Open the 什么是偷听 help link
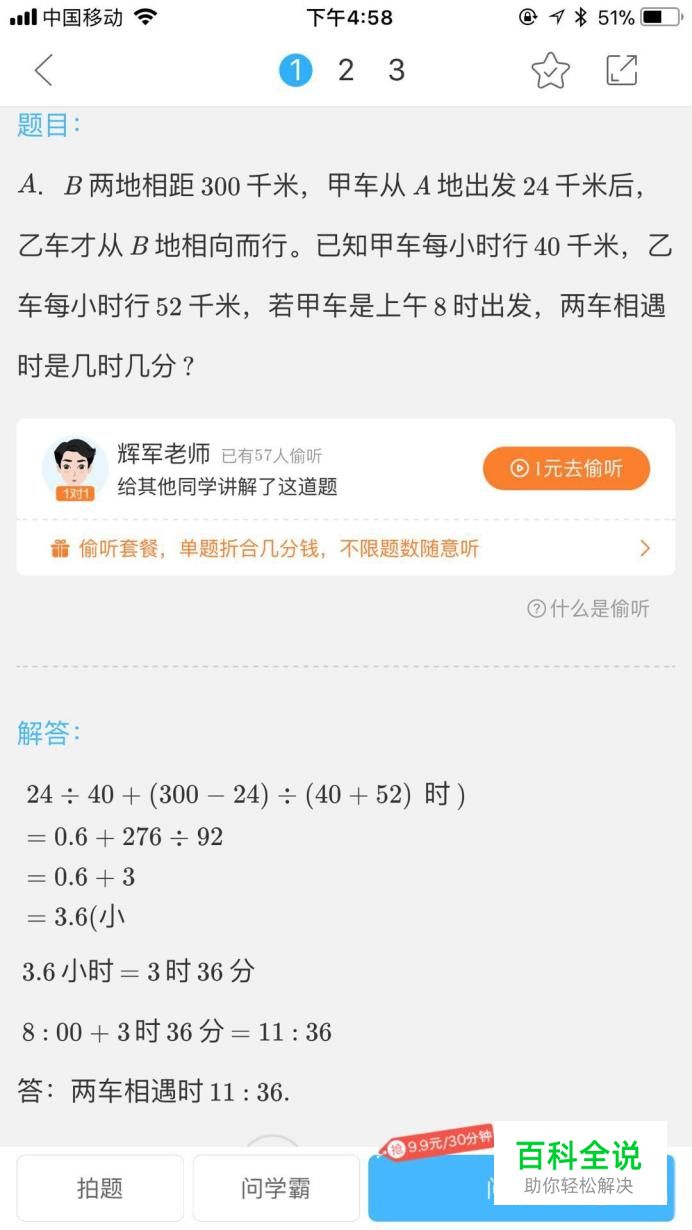The width and height of the screenshot is (692, 1230). pyautogui.click(x=588, y=608)
